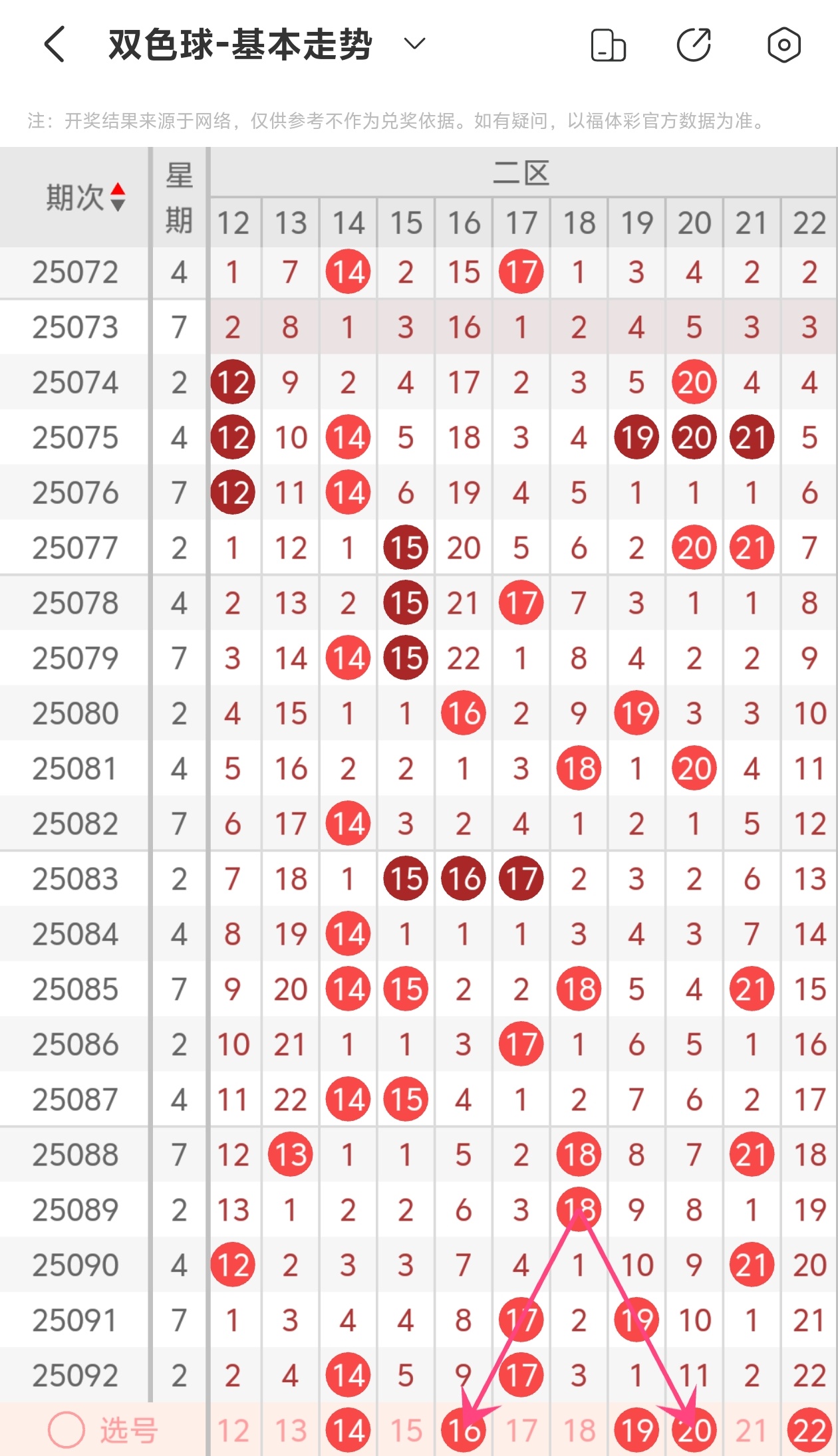Expand the 双色球-基本走势 chart type dropdown
Viewport: 838px width, 1456px height.
[414, 45]
